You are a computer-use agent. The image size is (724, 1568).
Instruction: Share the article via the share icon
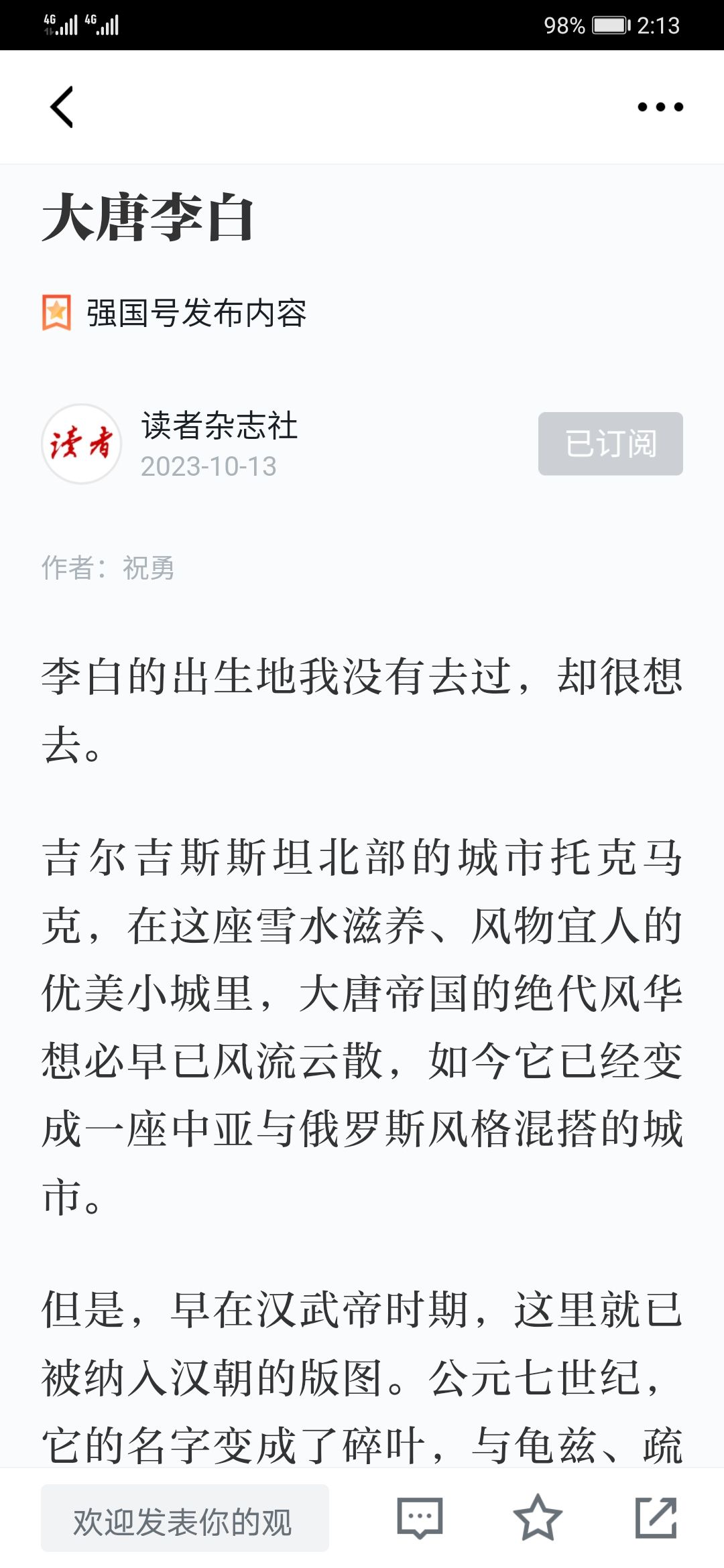pos(656,1518)
